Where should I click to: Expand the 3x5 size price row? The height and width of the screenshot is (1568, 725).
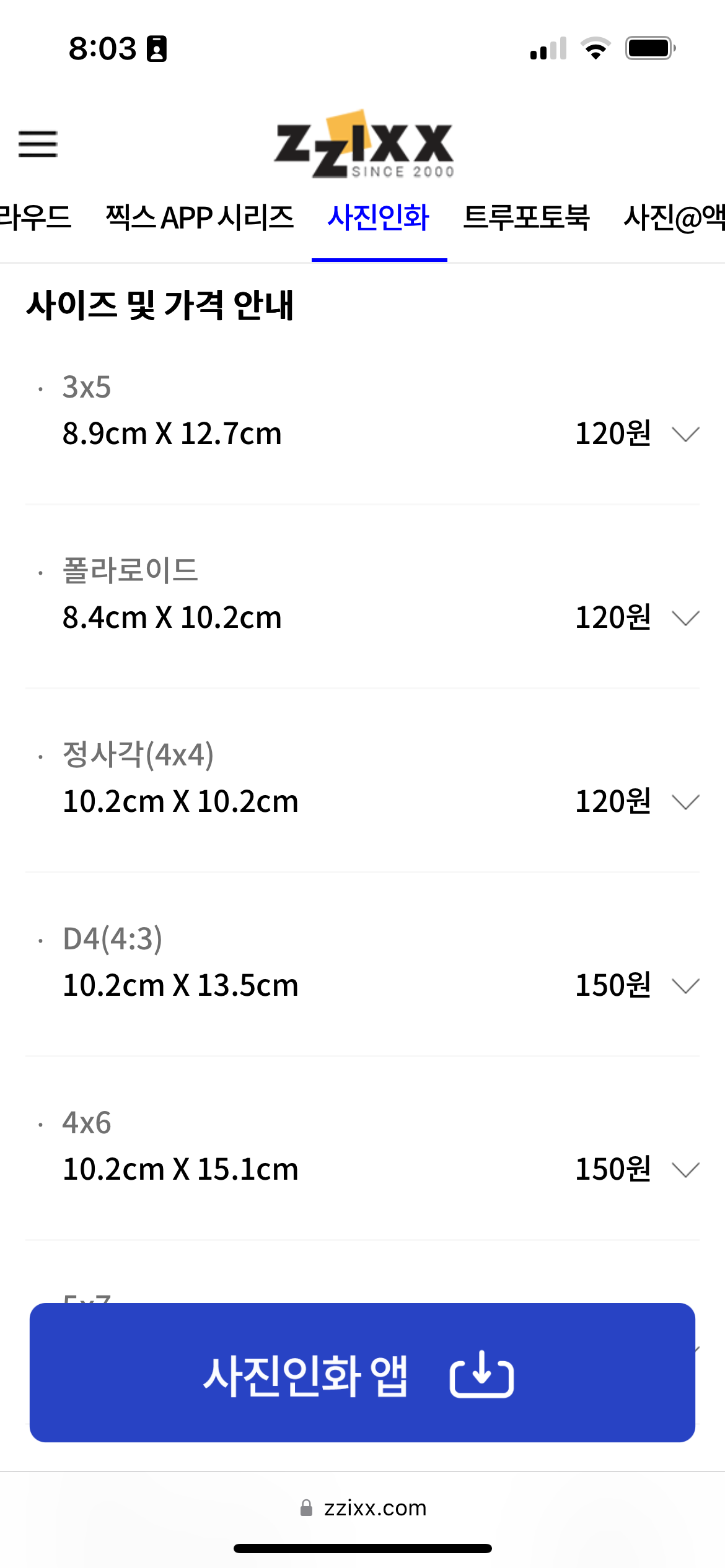click(x=362, y=412)
